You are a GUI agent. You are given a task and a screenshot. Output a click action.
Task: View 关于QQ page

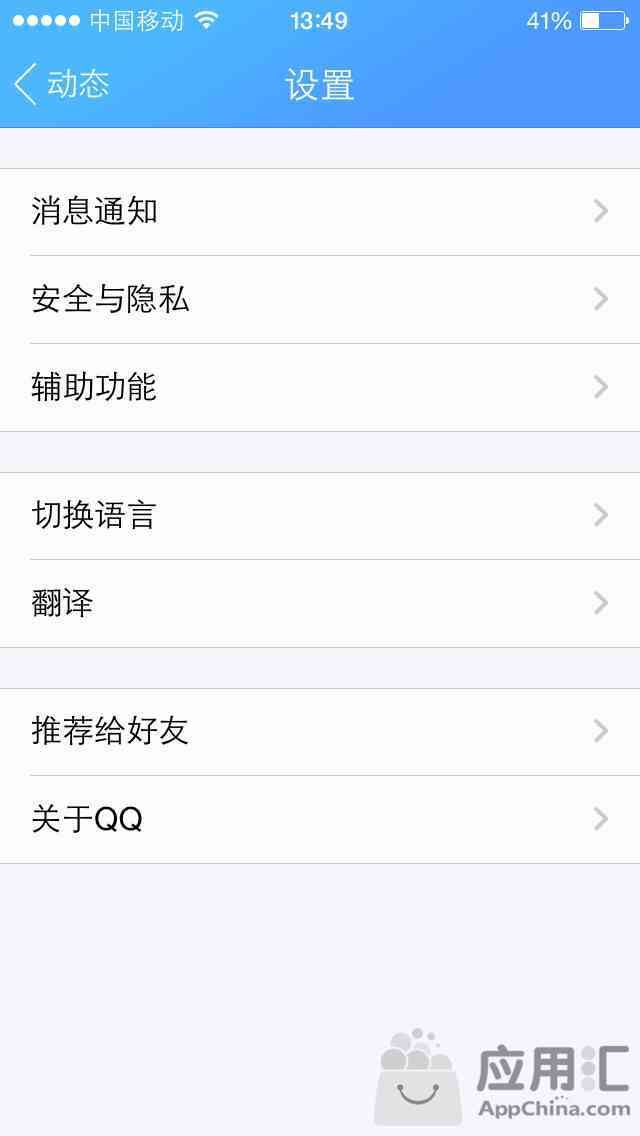coord(320,819)
